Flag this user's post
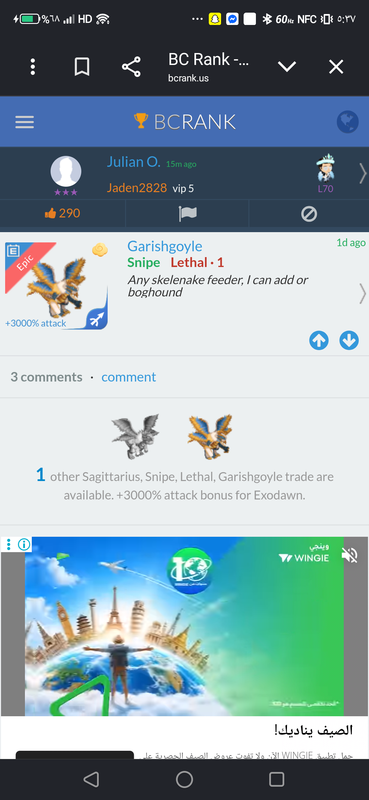369x800 pixels. click(187, 214)
